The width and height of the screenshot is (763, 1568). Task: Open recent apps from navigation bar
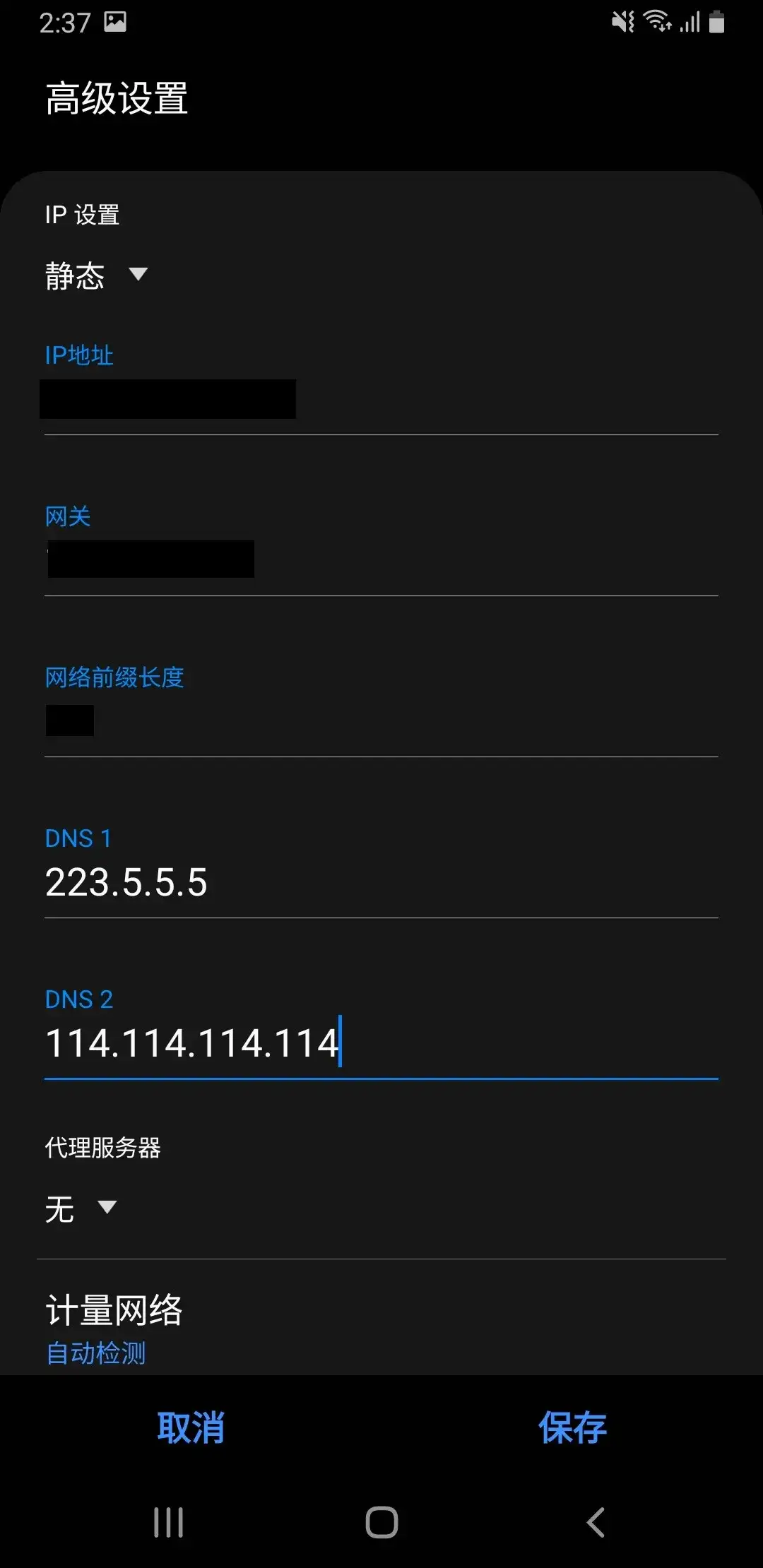click(168, 1522)
